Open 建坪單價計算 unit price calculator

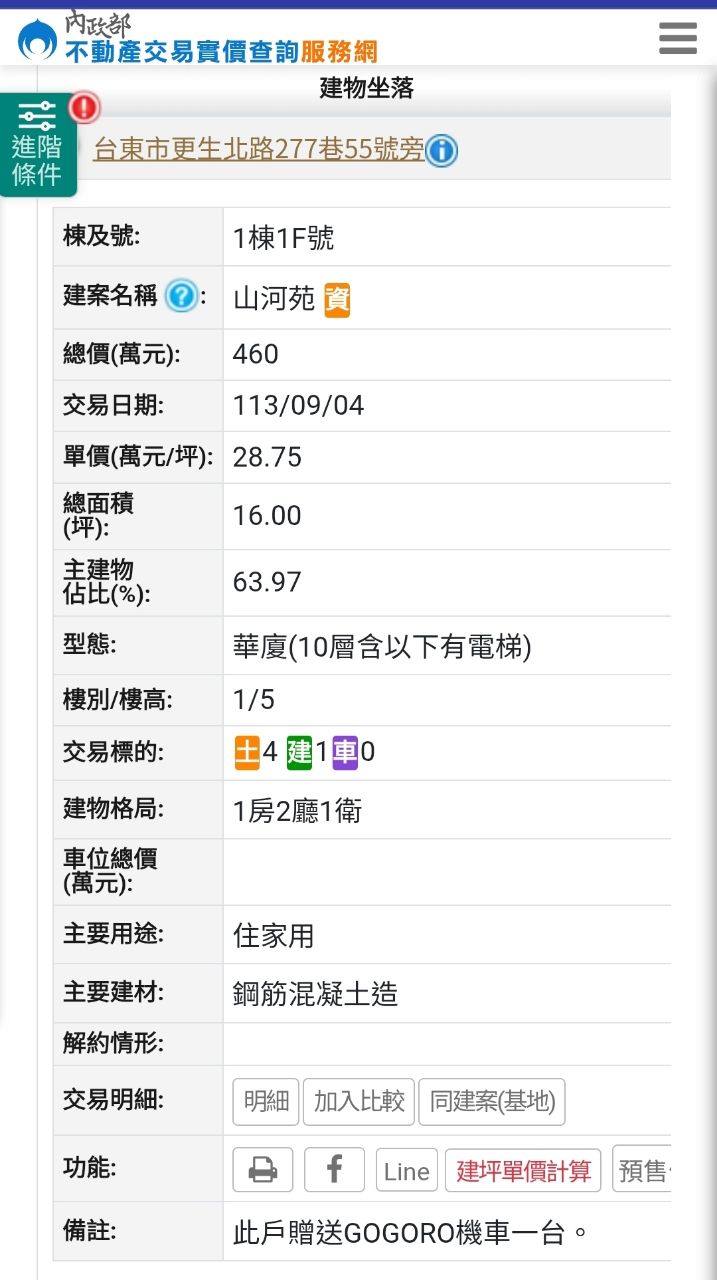pos(523,1171)
